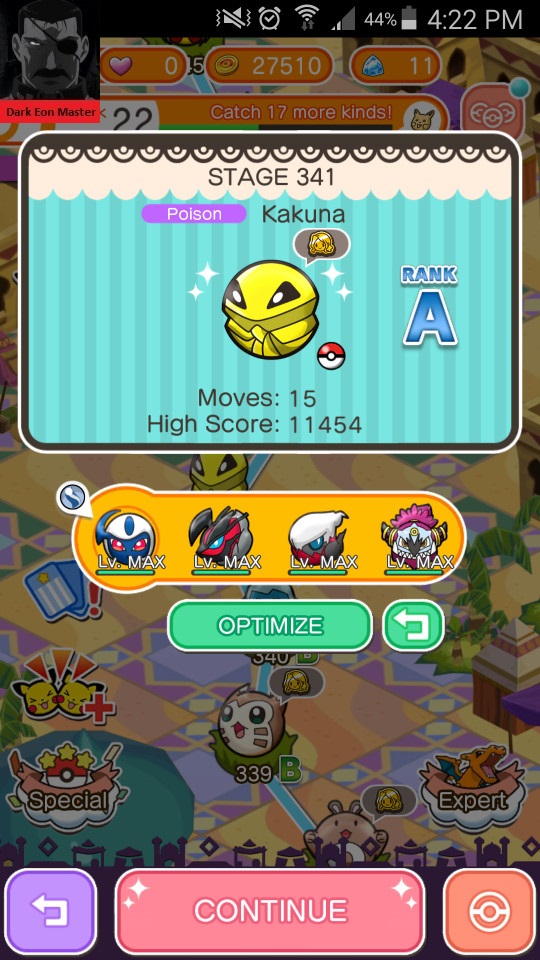Open the blue cards icon with exclamation
This screenshot has width=540, height=960.
[x=59, y=590]
